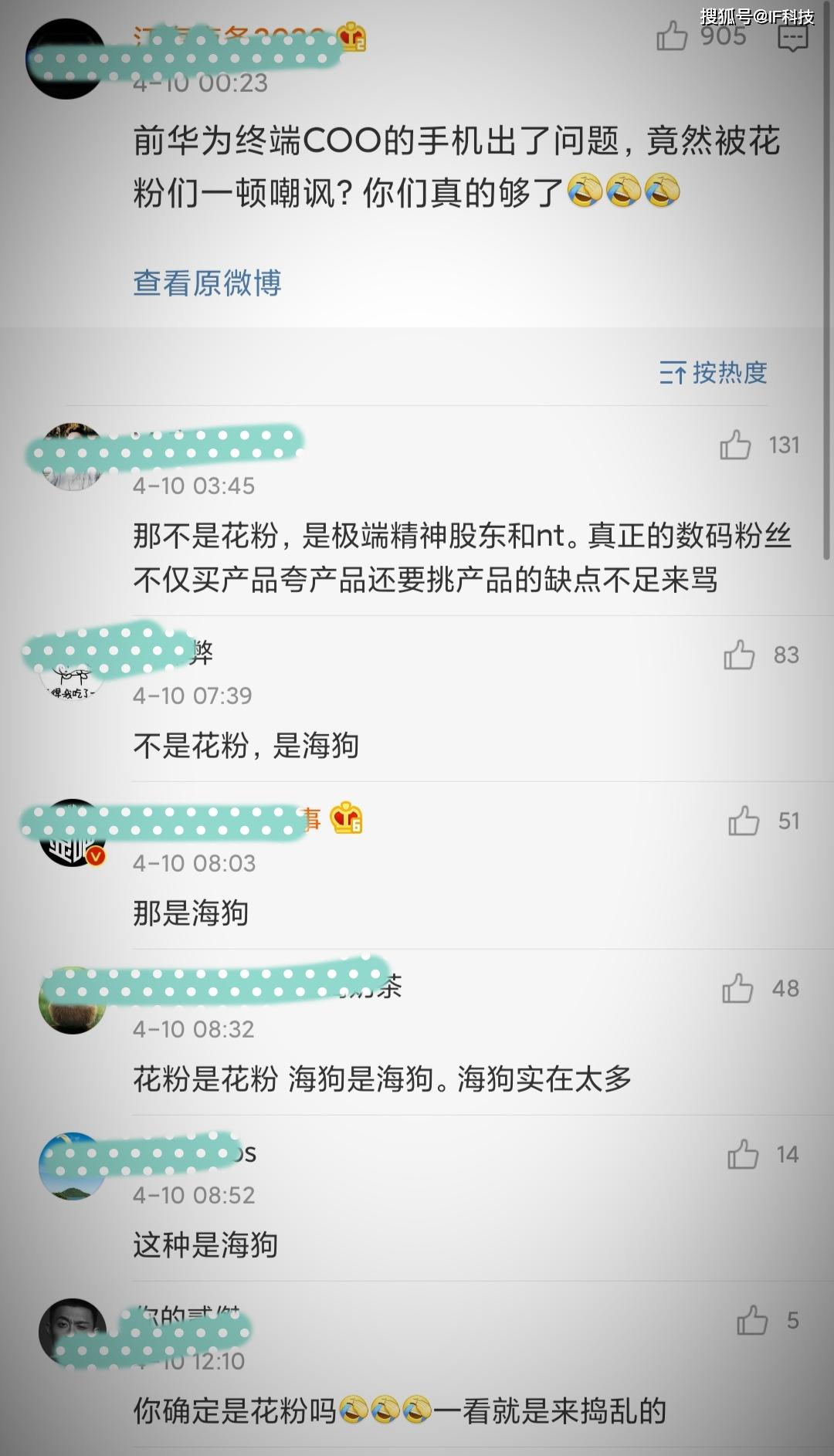The image size is (834, 1456).
Task: Like the 这种是海狗 comment
Action: click(x=743, y=1154)
